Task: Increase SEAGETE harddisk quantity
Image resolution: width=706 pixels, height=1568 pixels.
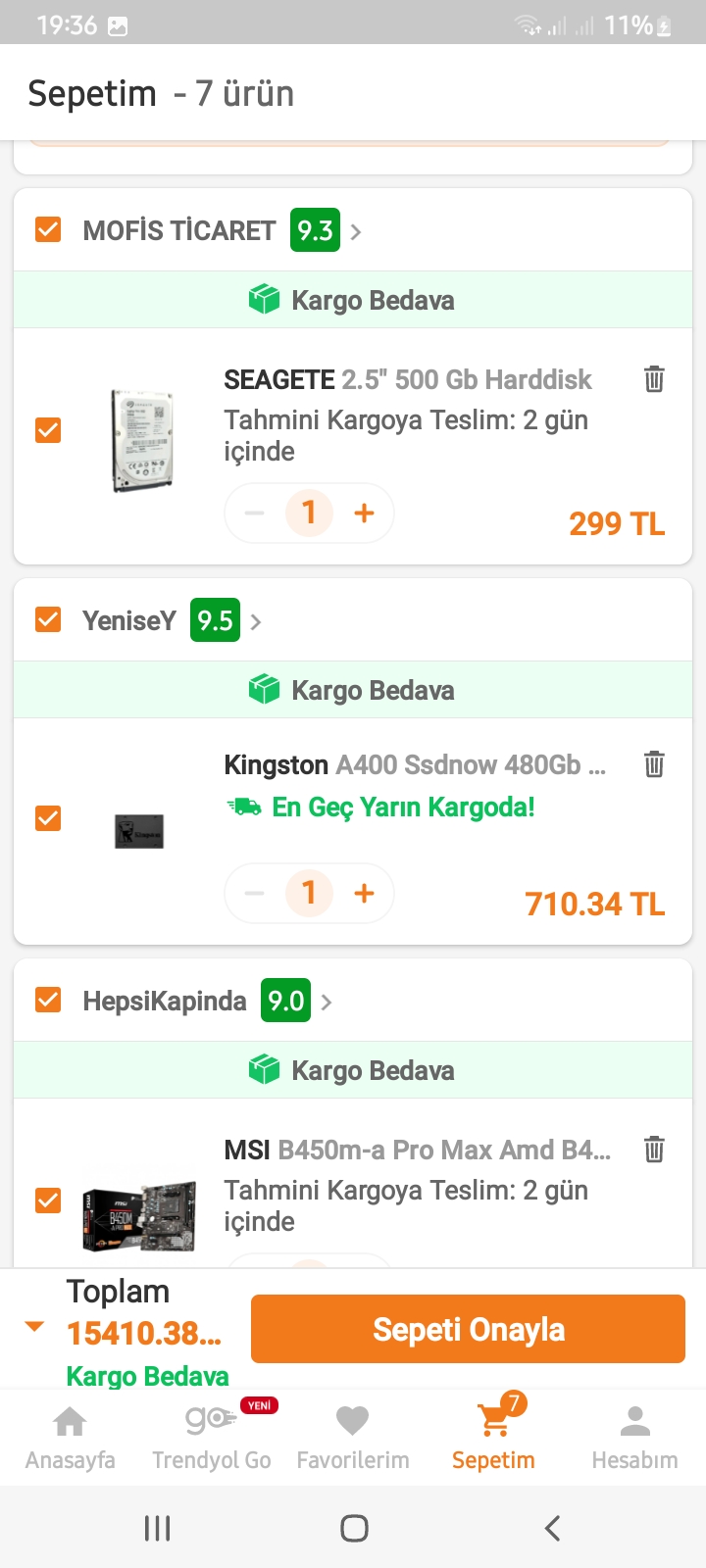Action: (x=364, y=513)
